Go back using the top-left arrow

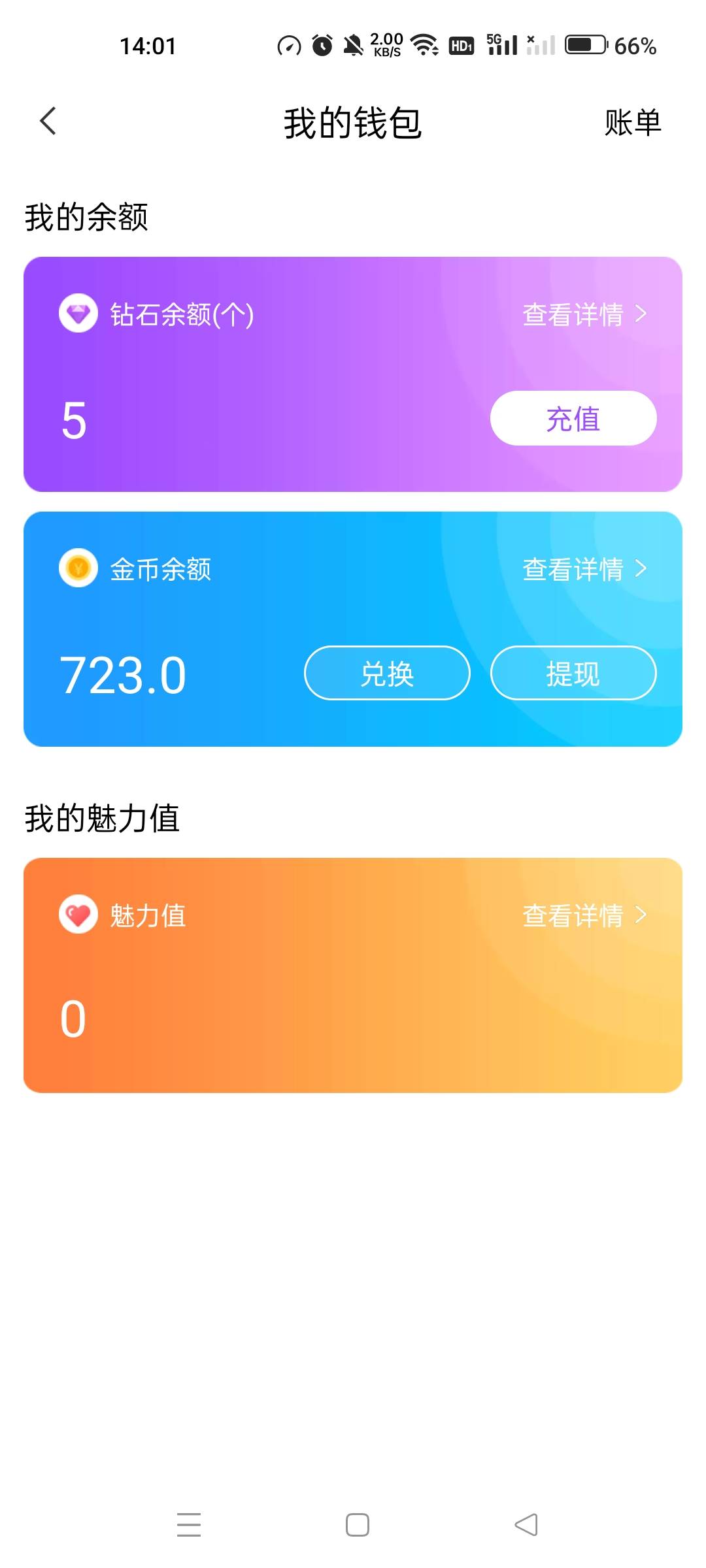tap(48, 122)
